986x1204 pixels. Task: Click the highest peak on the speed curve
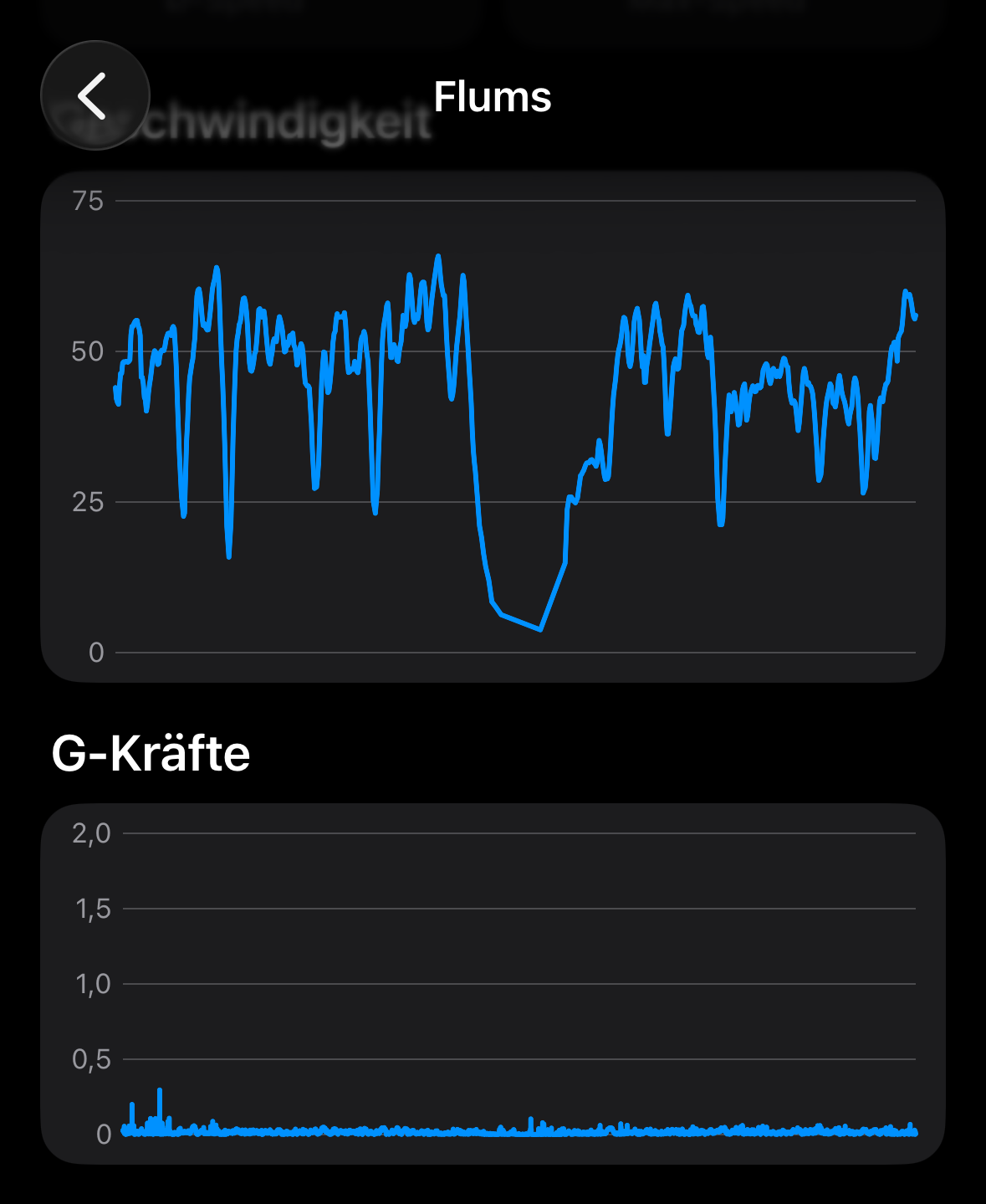437,255
